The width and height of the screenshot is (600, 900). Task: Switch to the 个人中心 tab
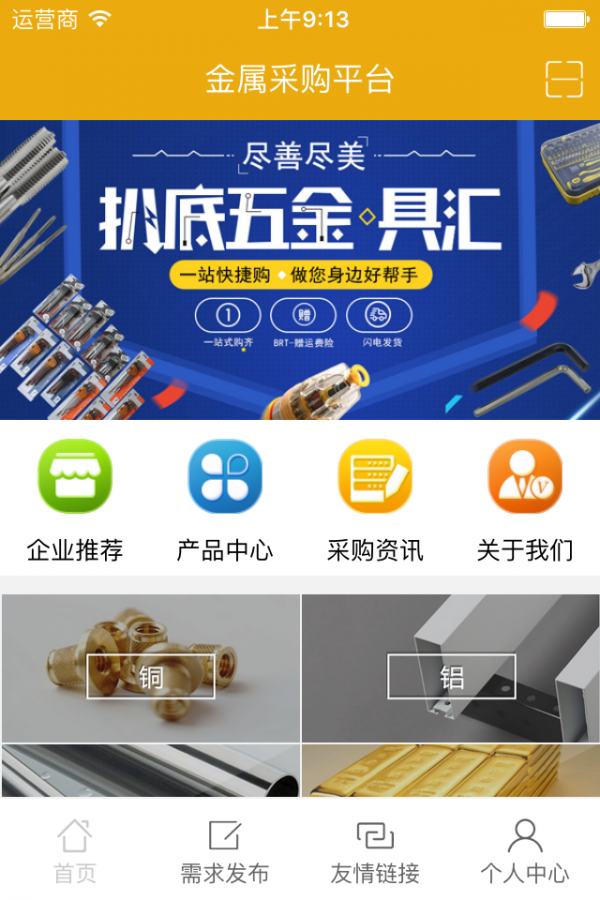click(x=525, y=851)
